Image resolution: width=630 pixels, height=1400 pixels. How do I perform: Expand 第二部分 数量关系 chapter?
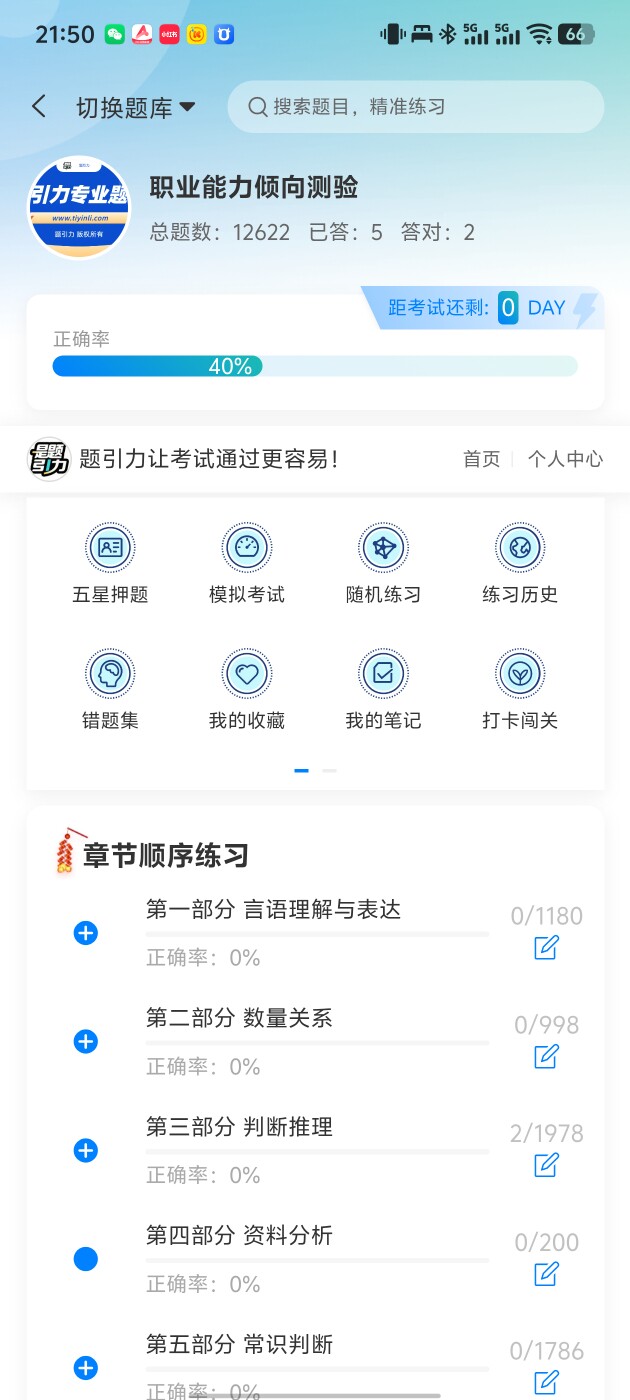86,1042
